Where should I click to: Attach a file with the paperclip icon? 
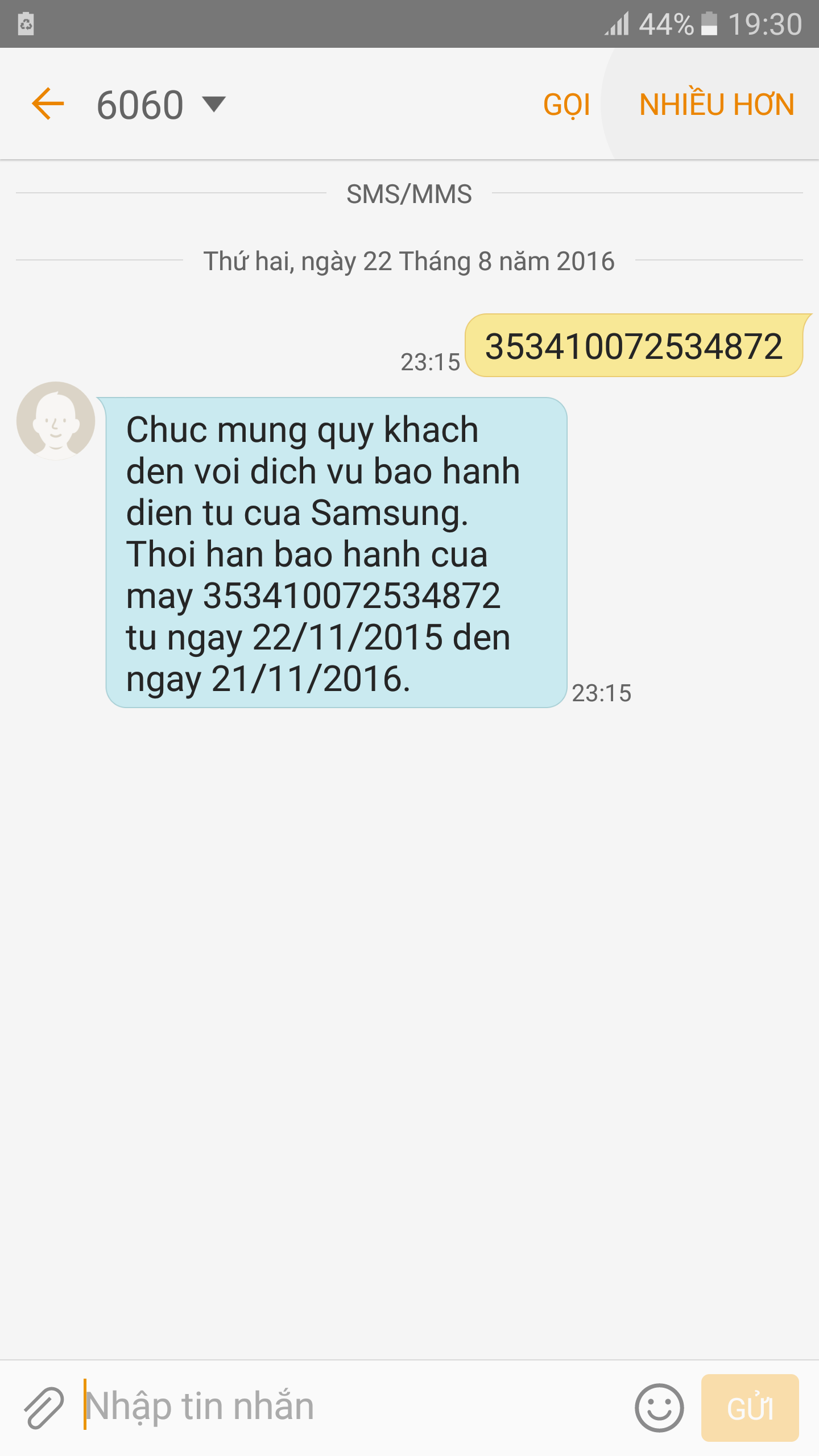44,1408
